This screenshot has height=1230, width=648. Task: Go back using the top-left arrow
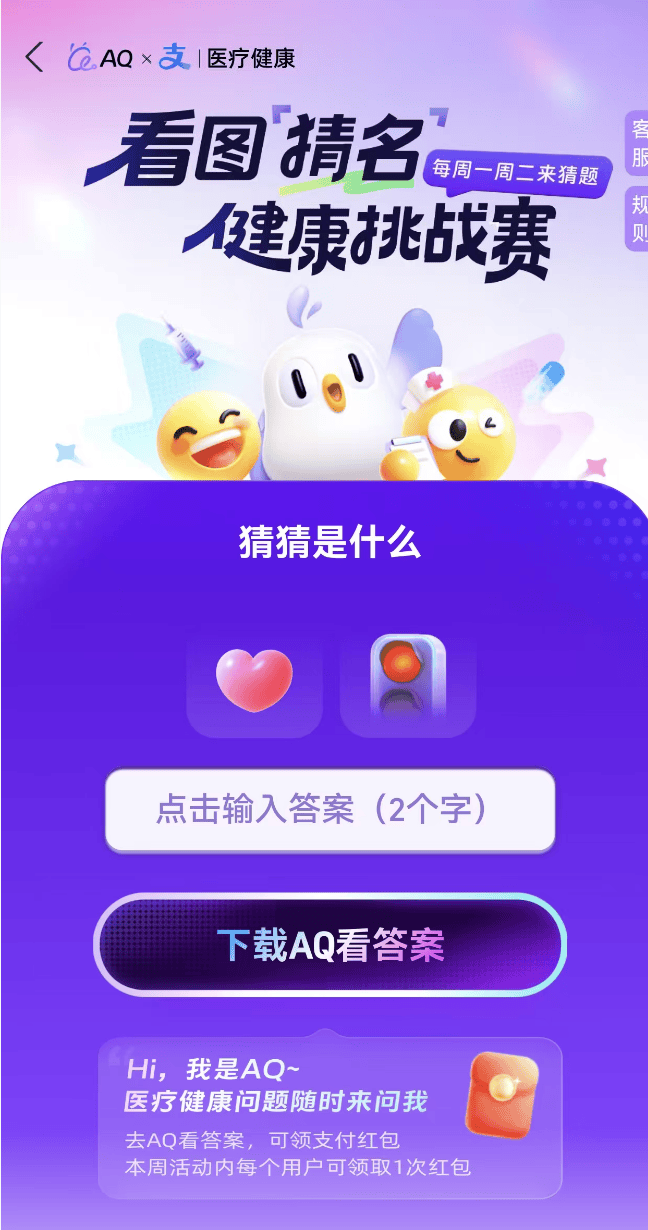click(35, 57)
